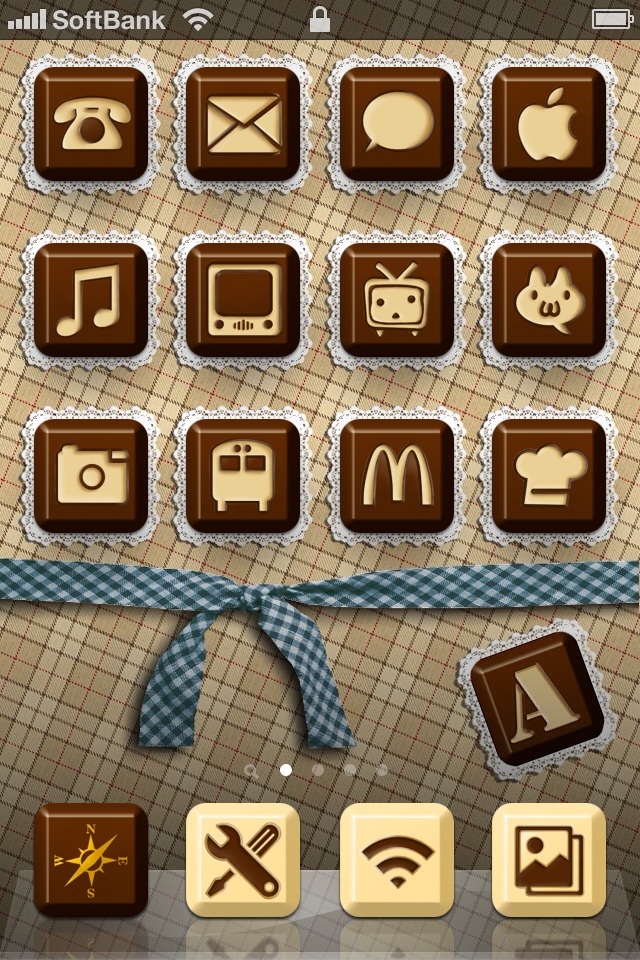
Task: Tap the search magnifier page indicator
Action: click(251, 771)
